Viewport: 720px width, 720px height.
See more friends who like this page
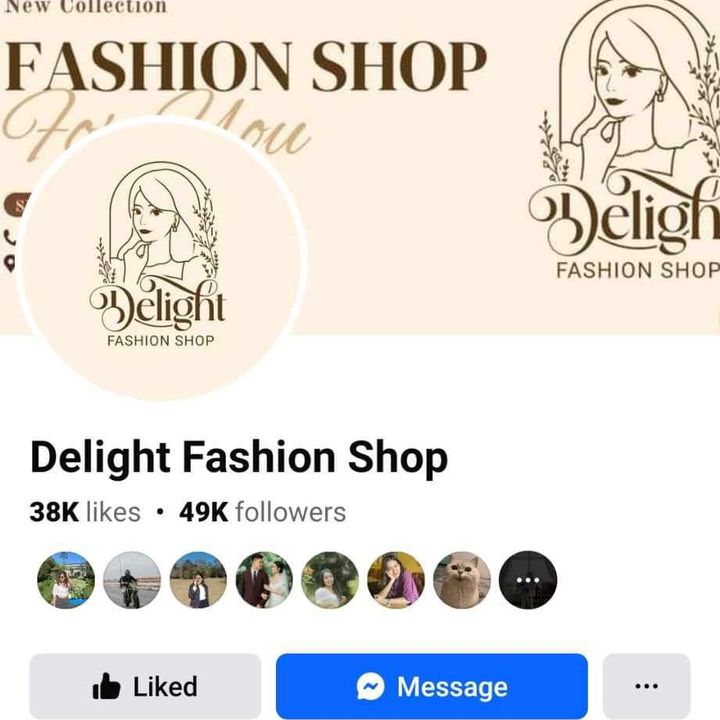[527, 581]
